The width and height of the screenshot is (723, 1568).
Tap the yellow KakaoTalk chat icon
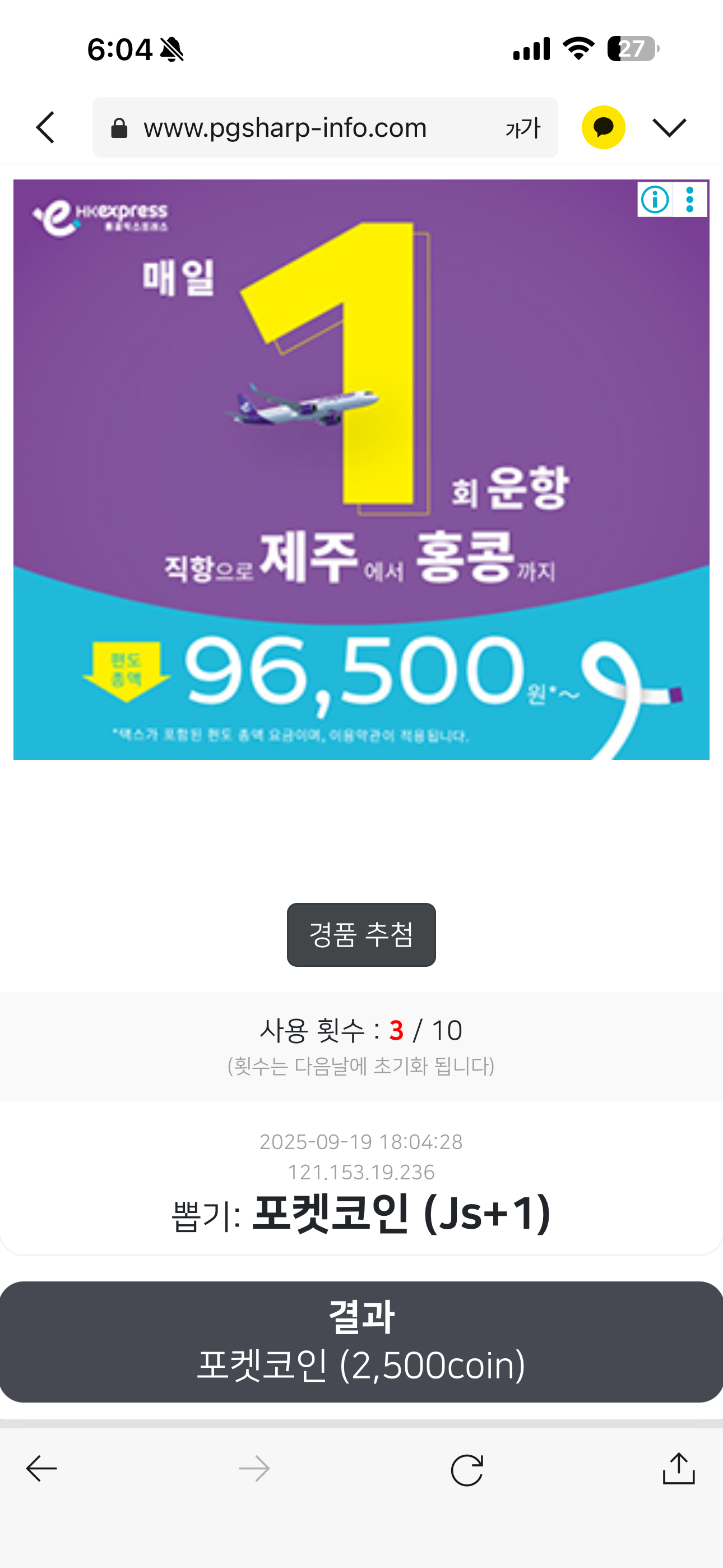click(x=603, y=128)
